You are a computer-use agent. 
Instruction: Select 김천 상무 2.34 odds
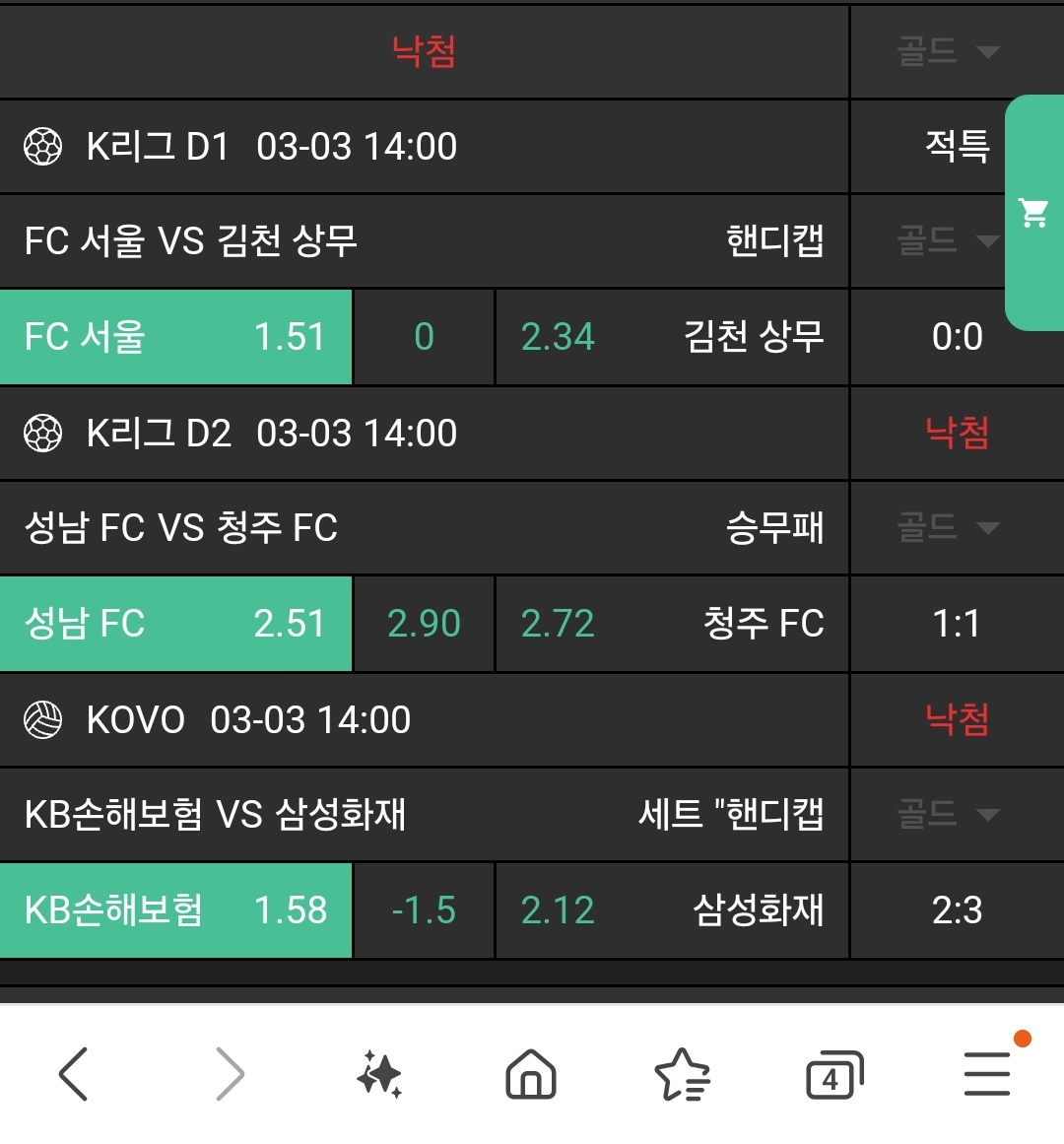pos(672,337)
